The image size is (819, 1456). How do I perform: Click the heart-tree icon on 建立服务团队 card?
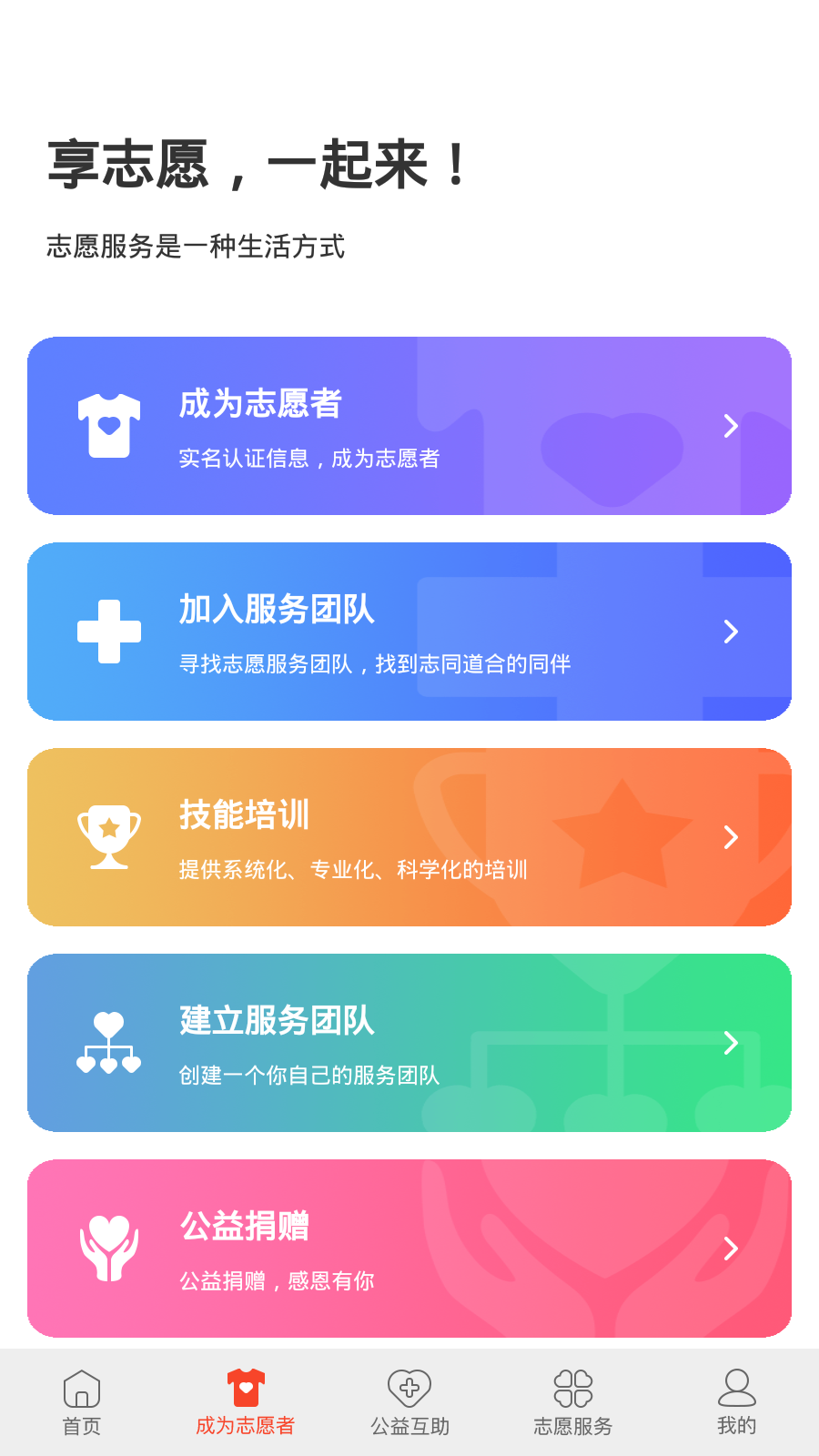click(110, 1043)
